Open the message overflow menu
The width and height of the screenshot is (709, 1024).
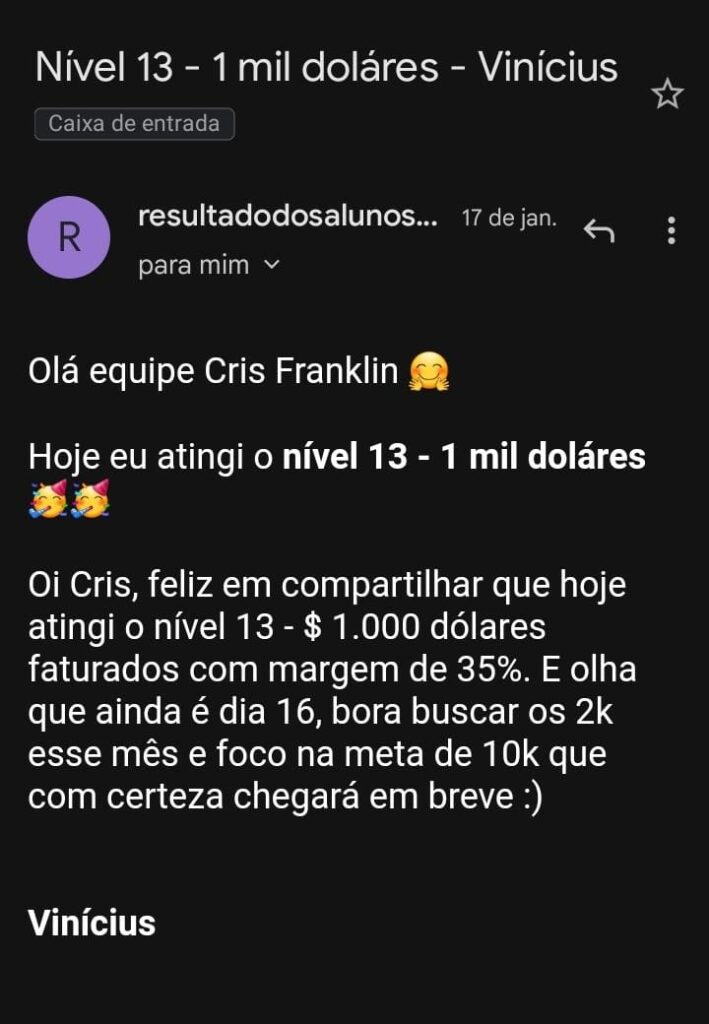[671, 231]
